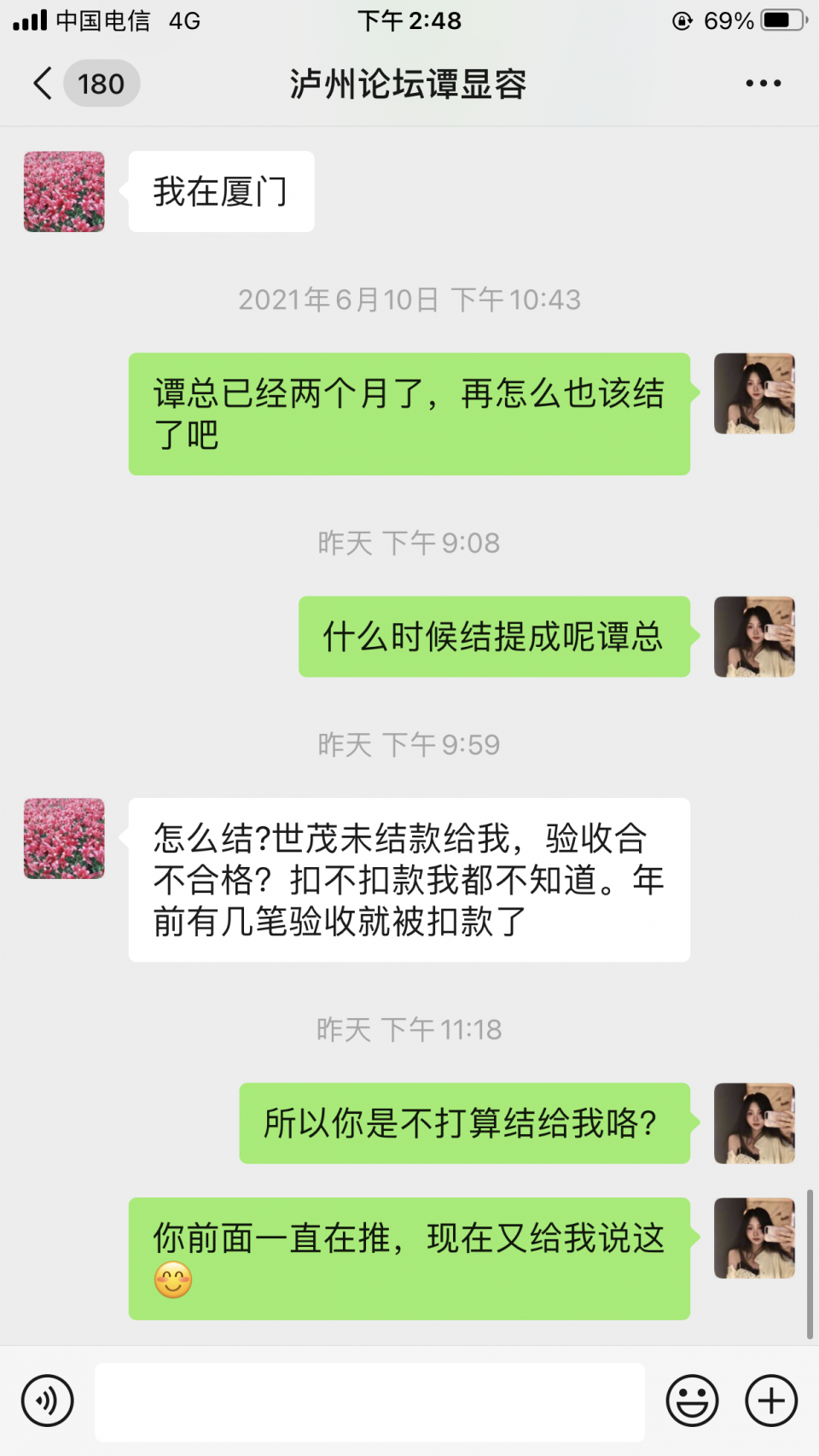
Task: Switch to voice message input
Action: [x=48, y=1401]
